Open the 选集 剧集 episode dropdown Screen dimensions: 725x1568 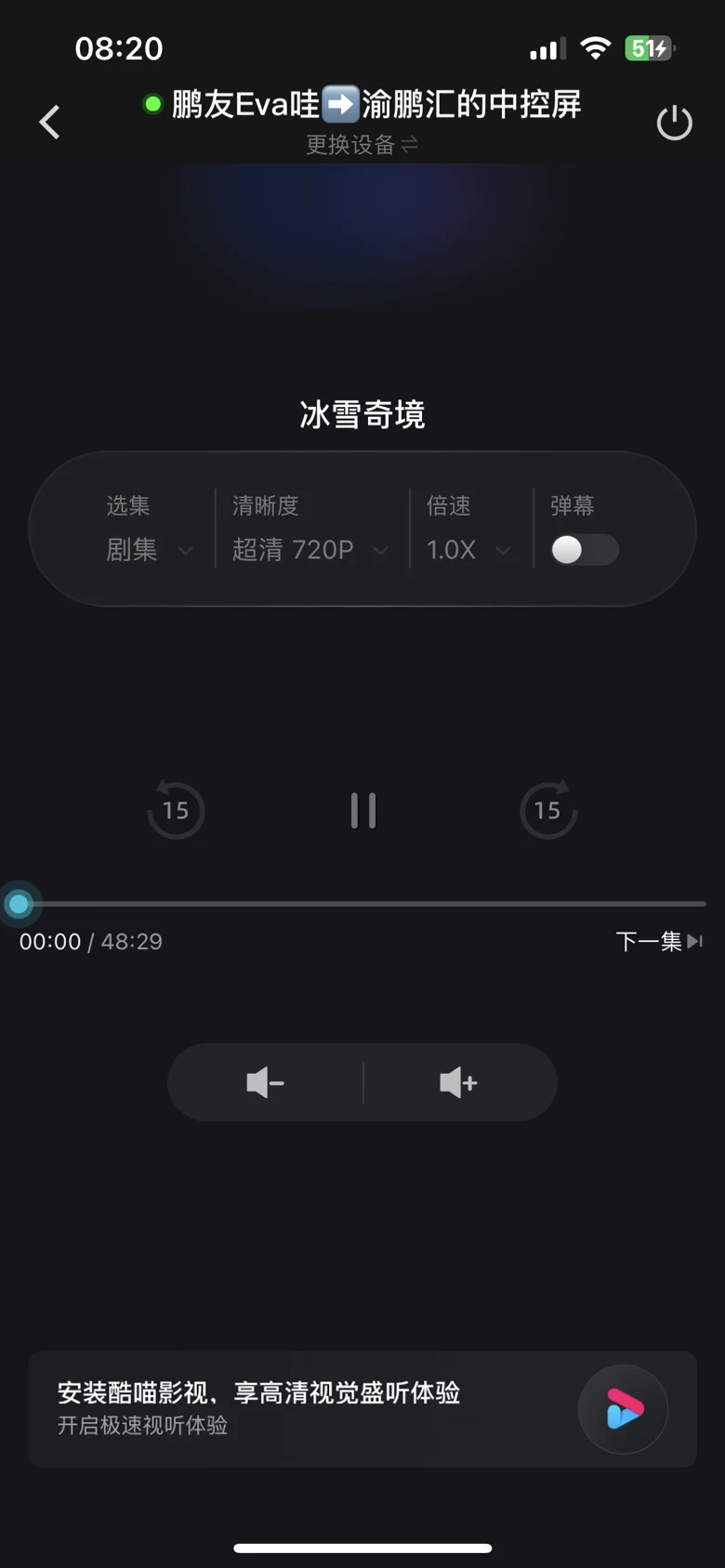pyautogui.click(x=150, y=529)
